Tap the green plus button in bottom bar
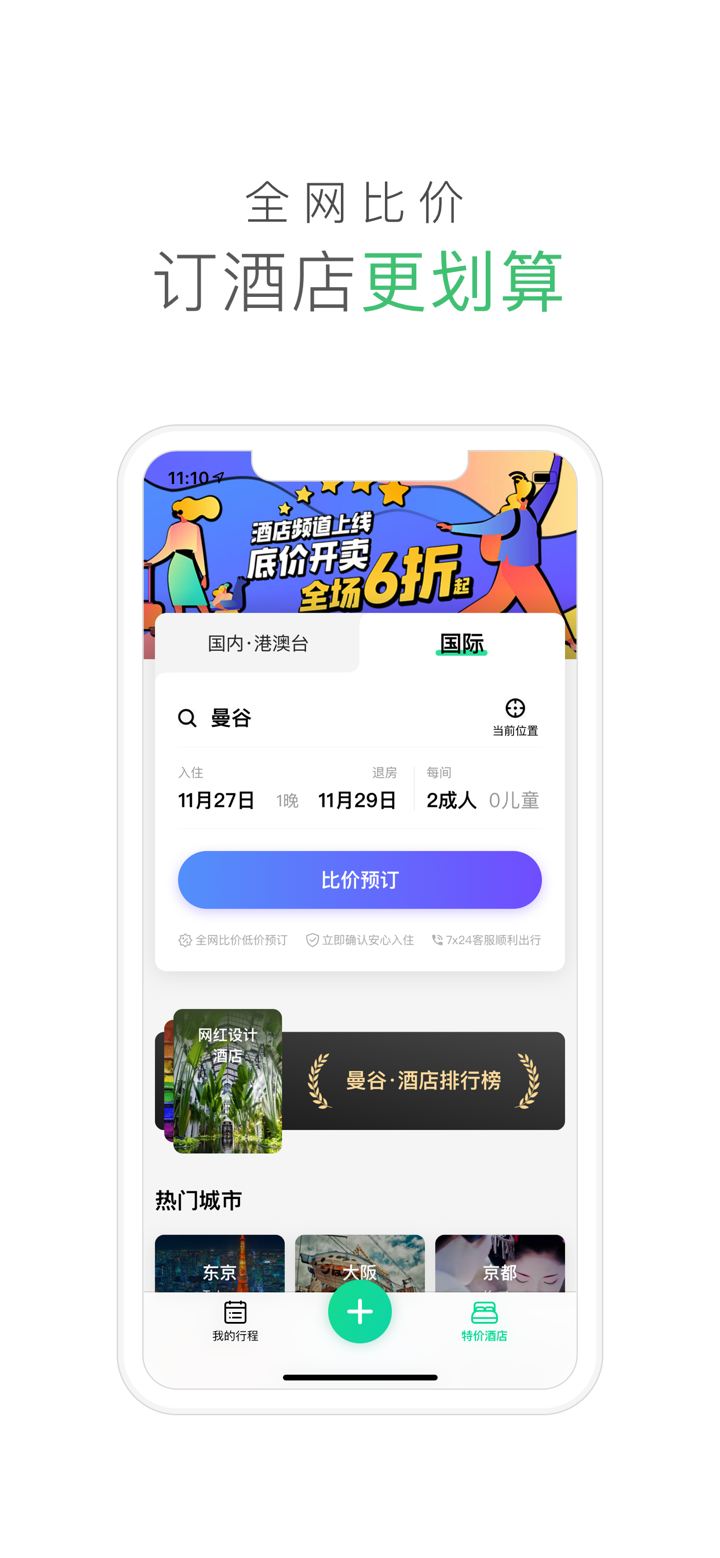The width and height of the screenshot is (720, 1558). tap(360, 1311)
